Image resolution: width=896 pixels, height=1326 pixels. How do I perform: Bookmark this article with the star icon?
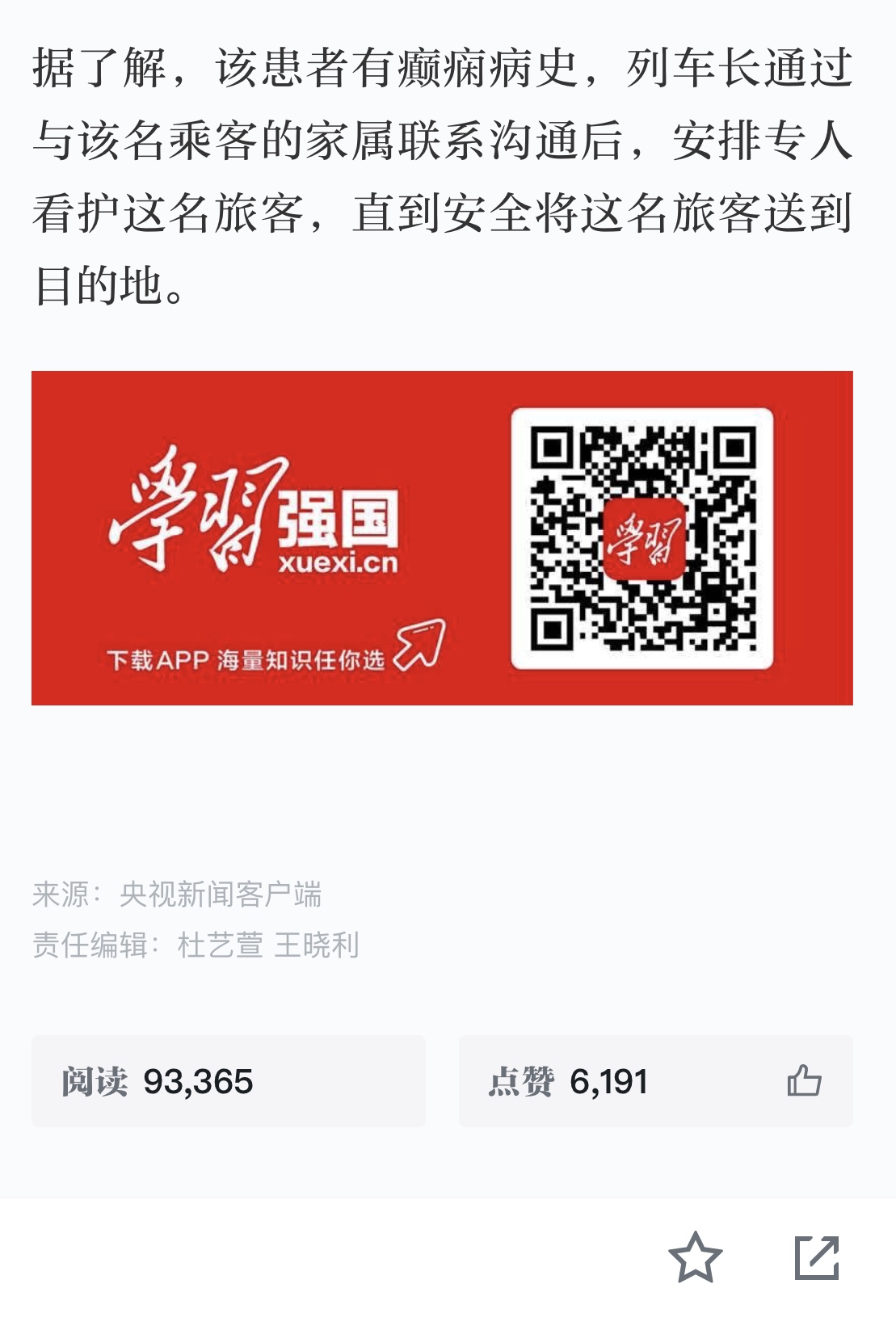coord(695,1257)
